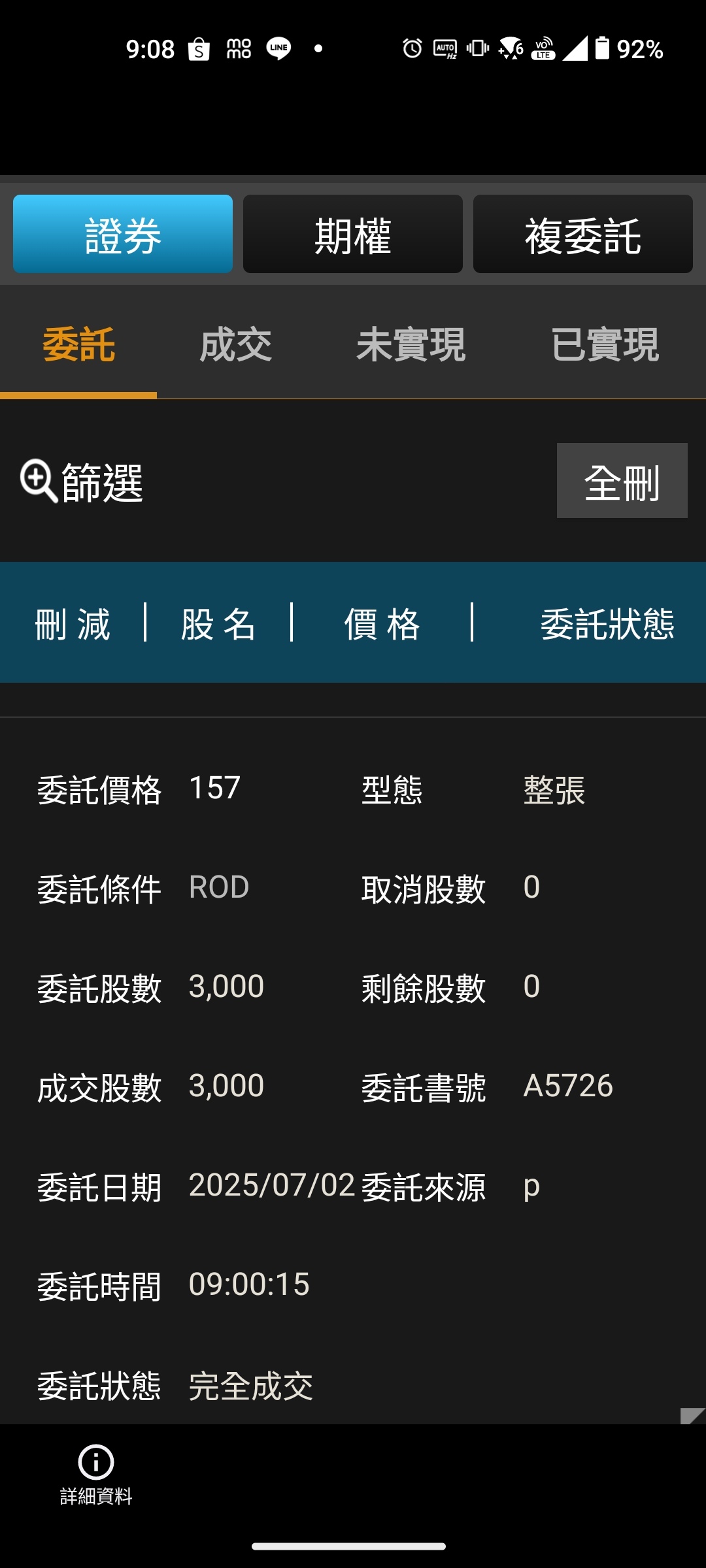706x1568 pixels.
Task: Open the 複委託 segment
Action: point(583,234)
